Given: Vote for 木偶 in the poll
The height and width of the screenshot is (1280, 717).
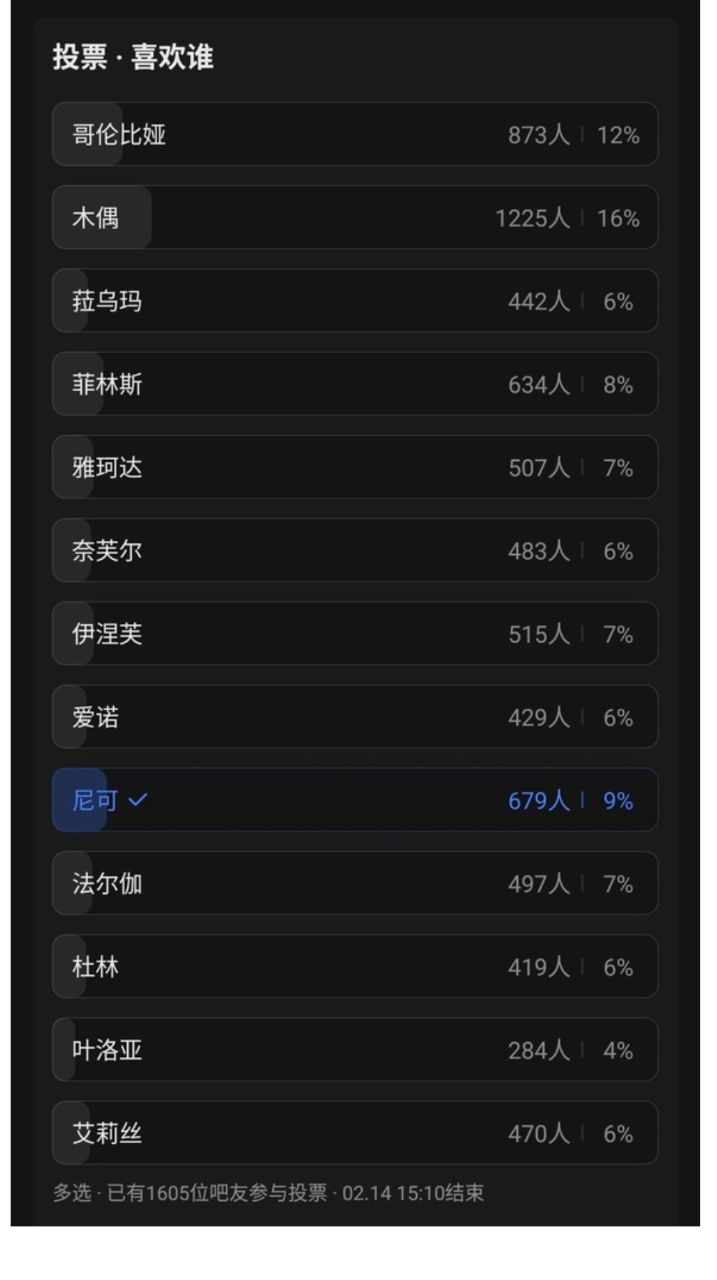Looking at the screenshot, I should click(354, 217).
